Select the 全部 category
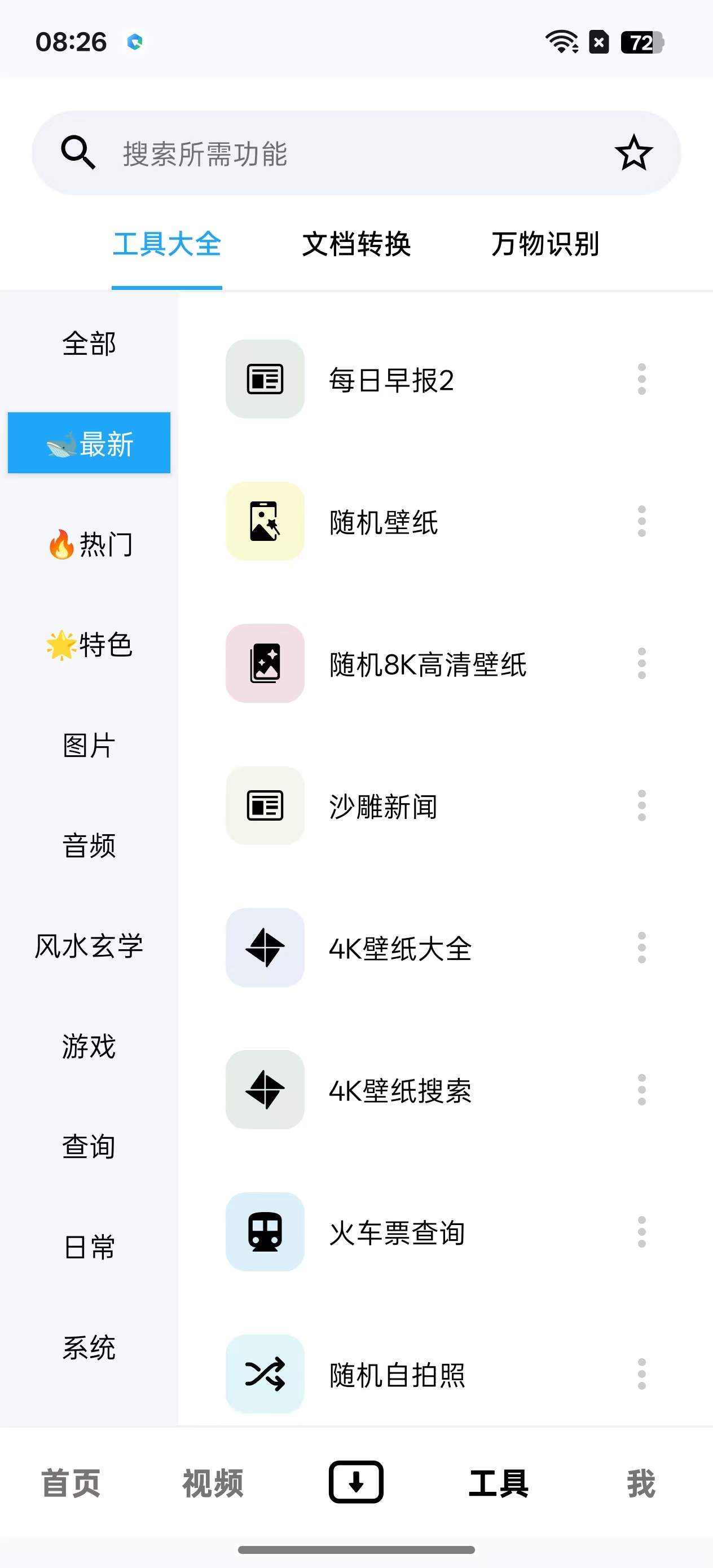The width and height of the screenshot is (713, 1568). click(89, 344)
